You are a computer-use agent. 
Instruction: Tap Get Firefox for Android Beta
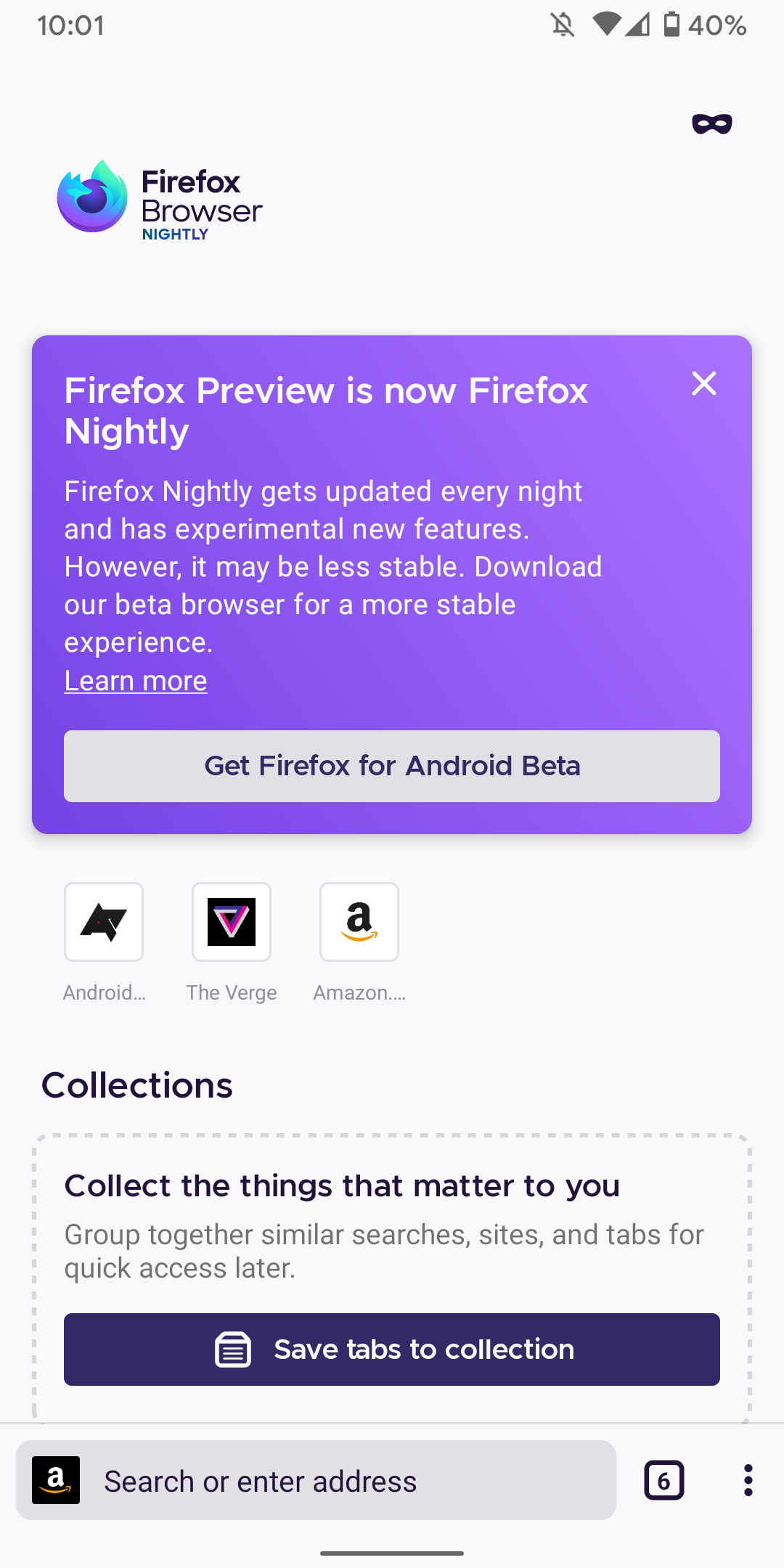click(x=392, y=766)
